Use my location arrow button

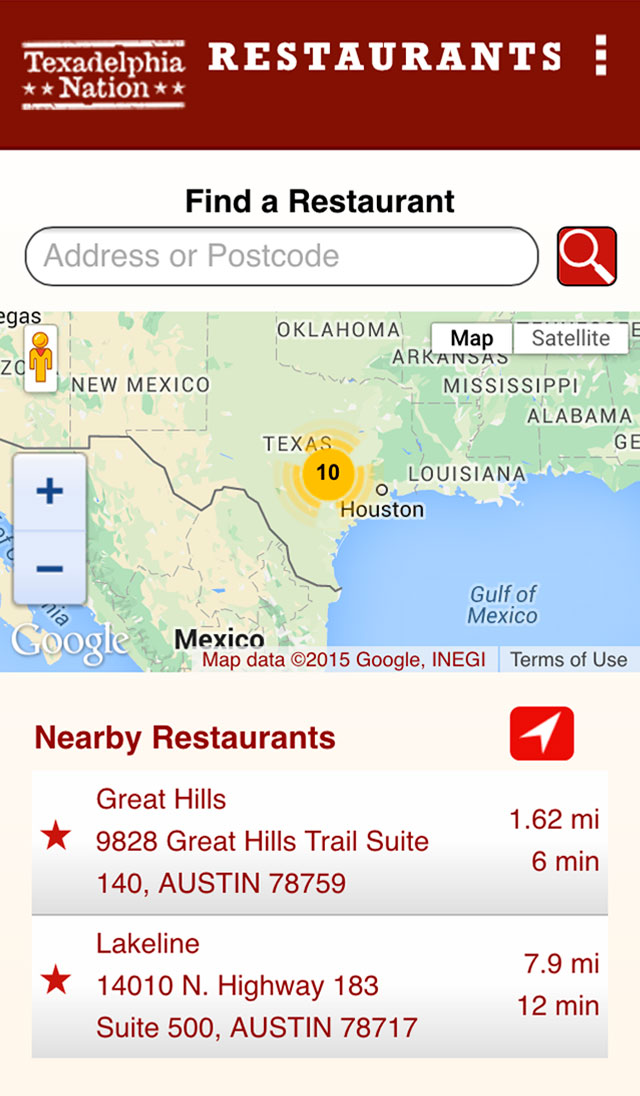[541, 733]
